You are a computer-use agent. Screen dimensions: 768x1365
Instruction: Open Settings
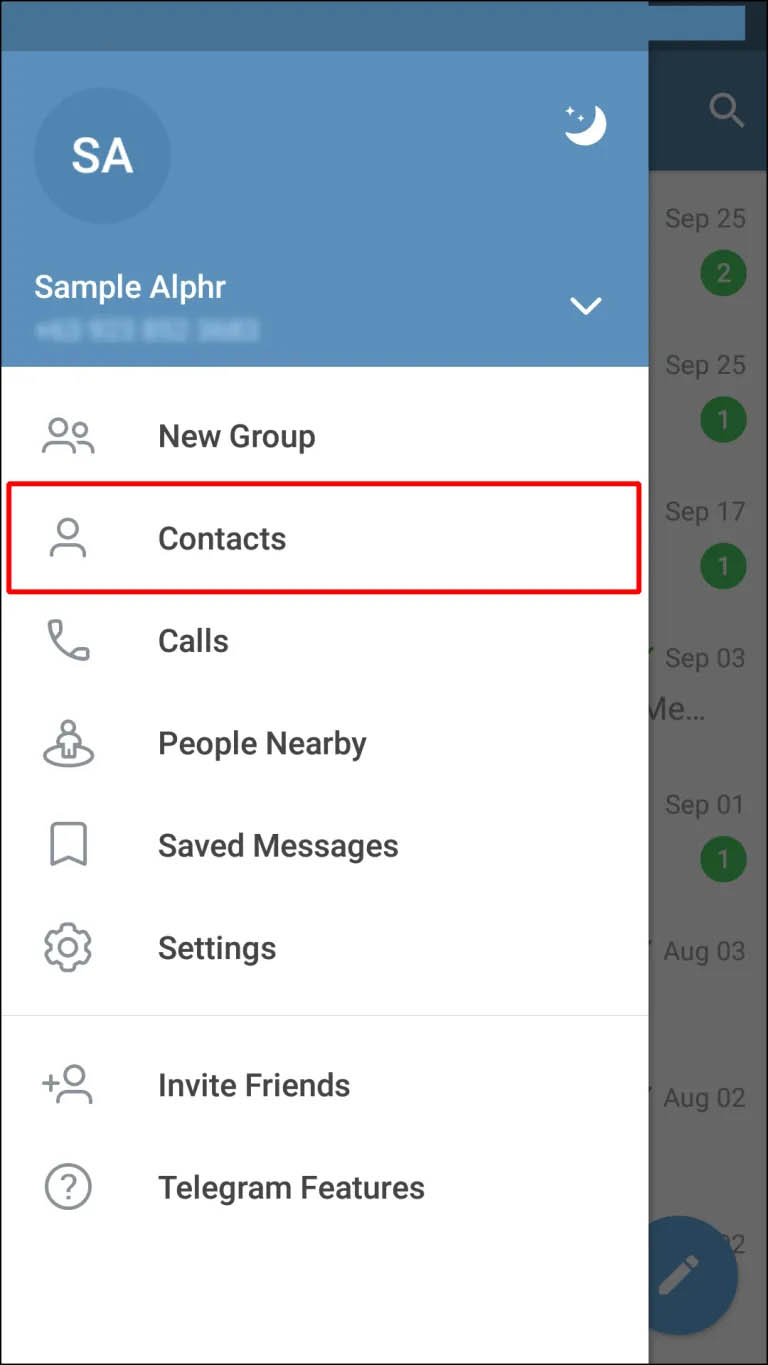(x=324, y=948)
